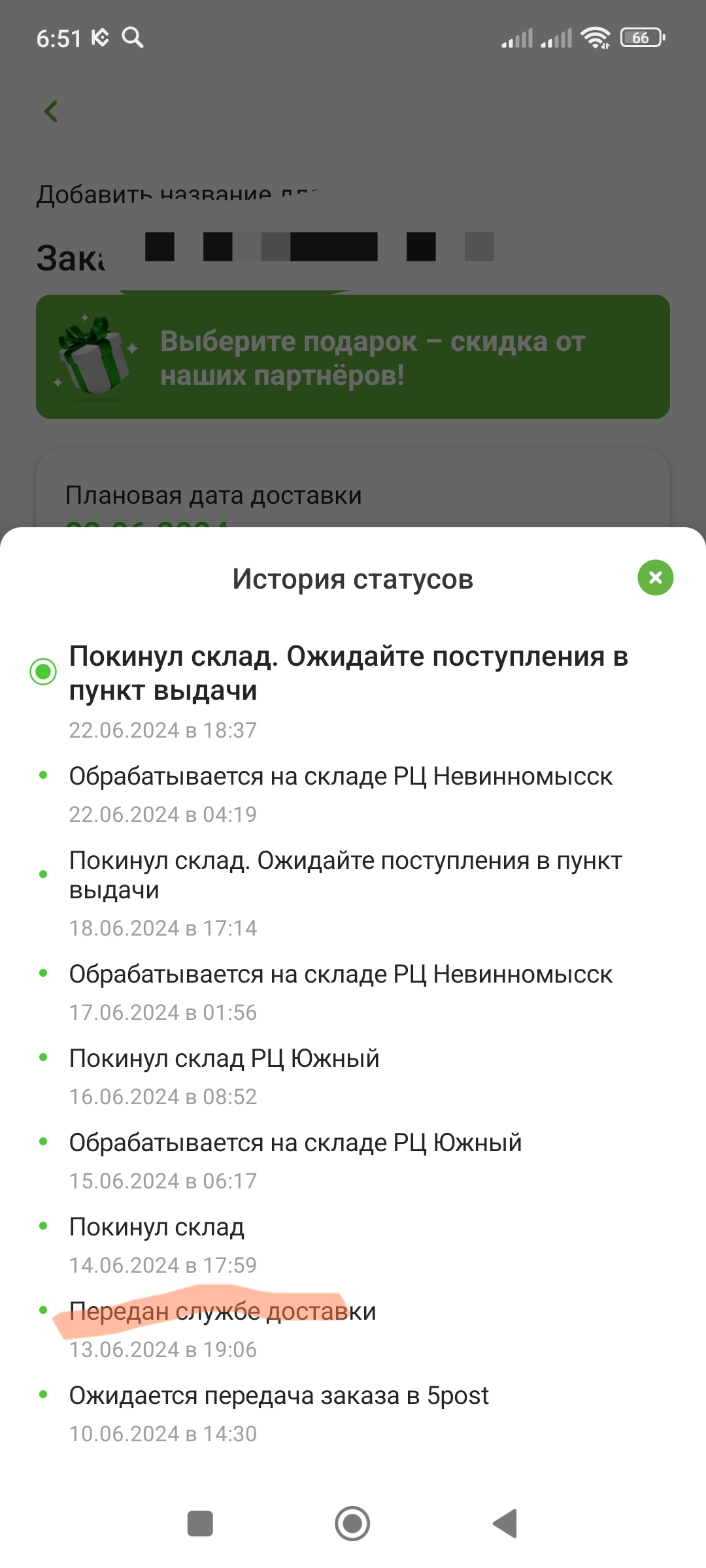Image resolution: width=706 pixels, height=1568 pixels.
Task: Tap the system back button
Action: 505,1524
